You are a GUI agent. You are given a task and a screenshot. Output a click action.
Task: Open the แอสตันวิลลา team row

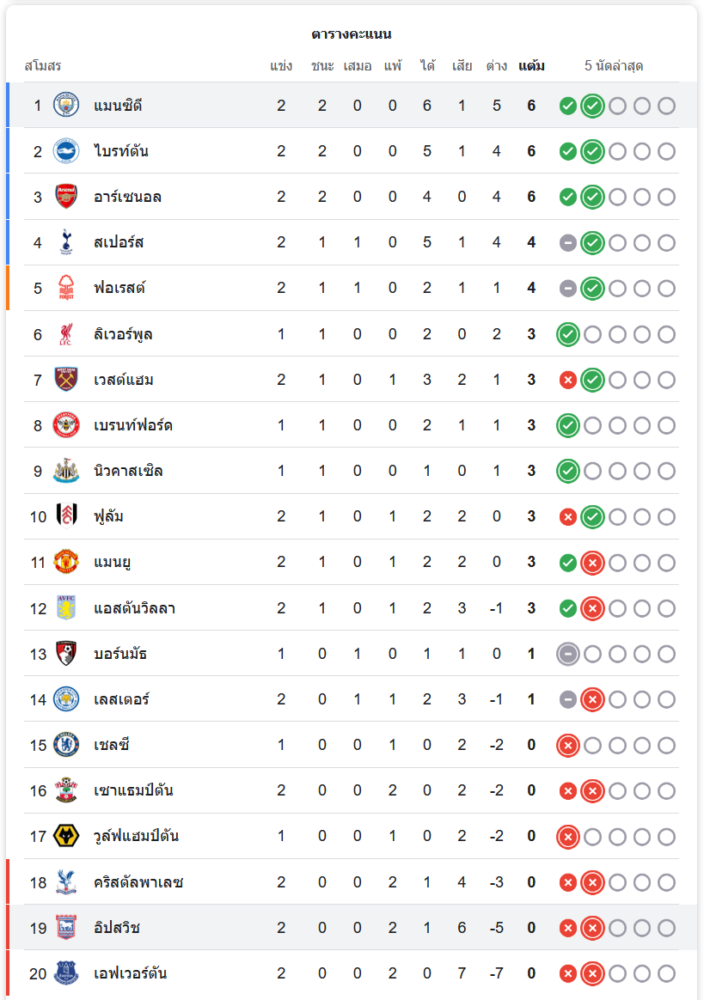click(x=134, y=608)
